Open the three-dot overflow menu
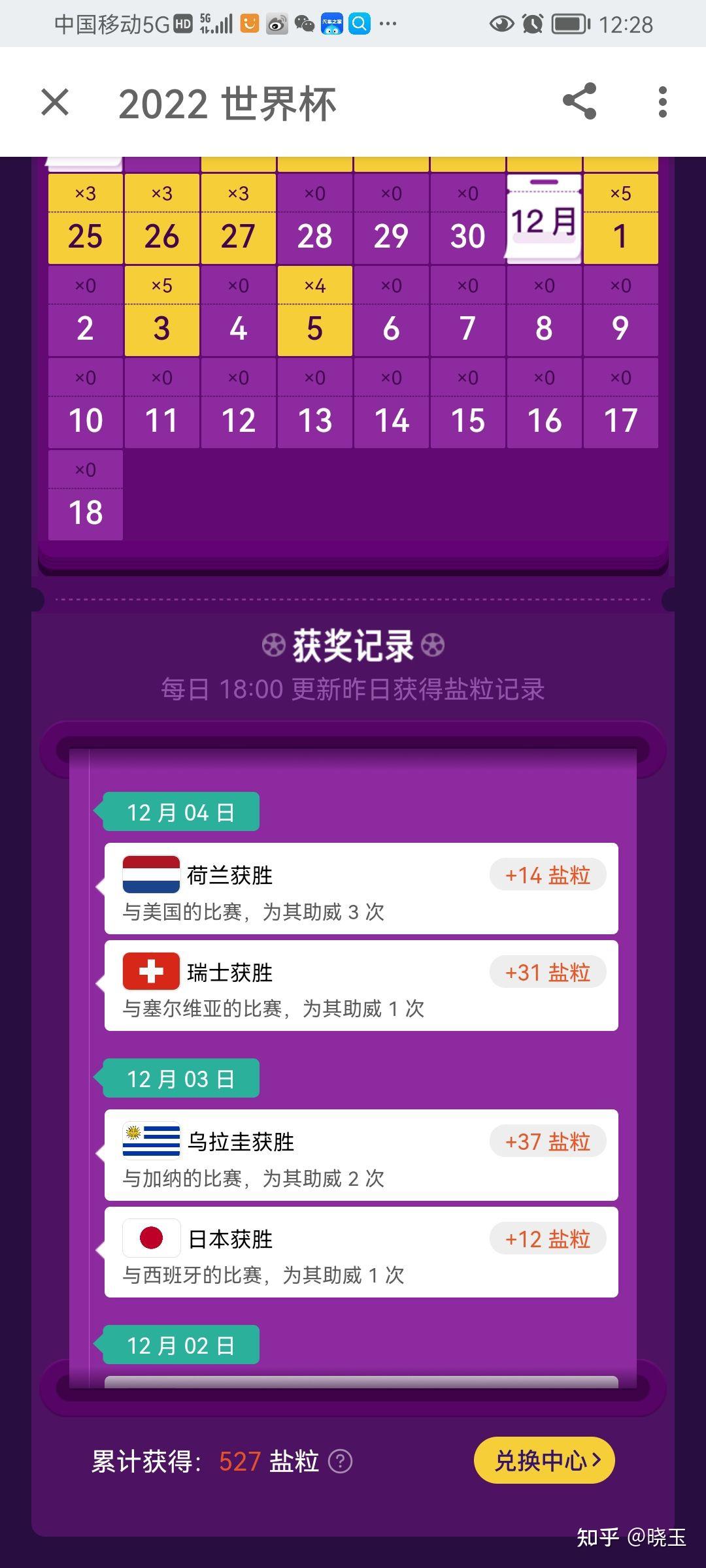The height and width of the screenshot is (1568, 706). [x=662, y=102]
